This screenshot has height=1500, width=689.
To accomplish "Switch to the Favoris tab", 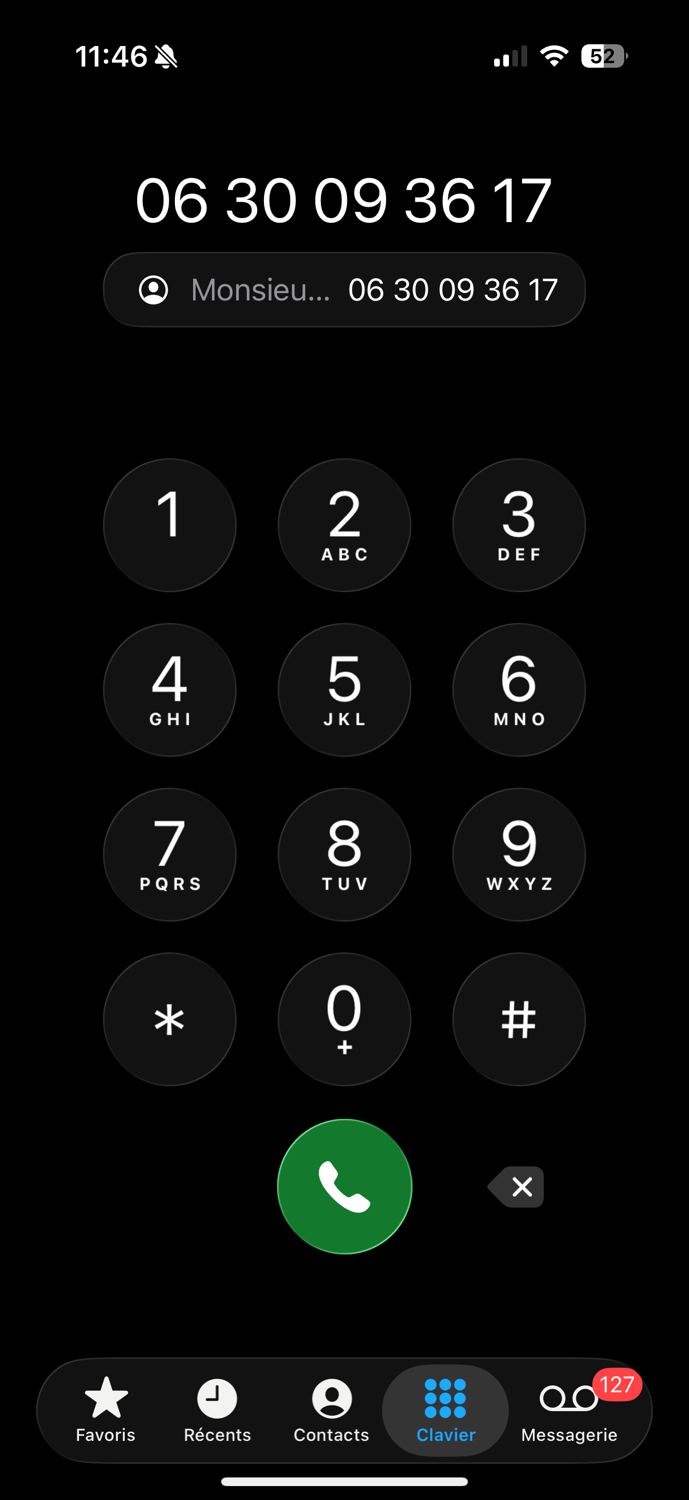I will pyautogui.click(x=106, y=1410).
